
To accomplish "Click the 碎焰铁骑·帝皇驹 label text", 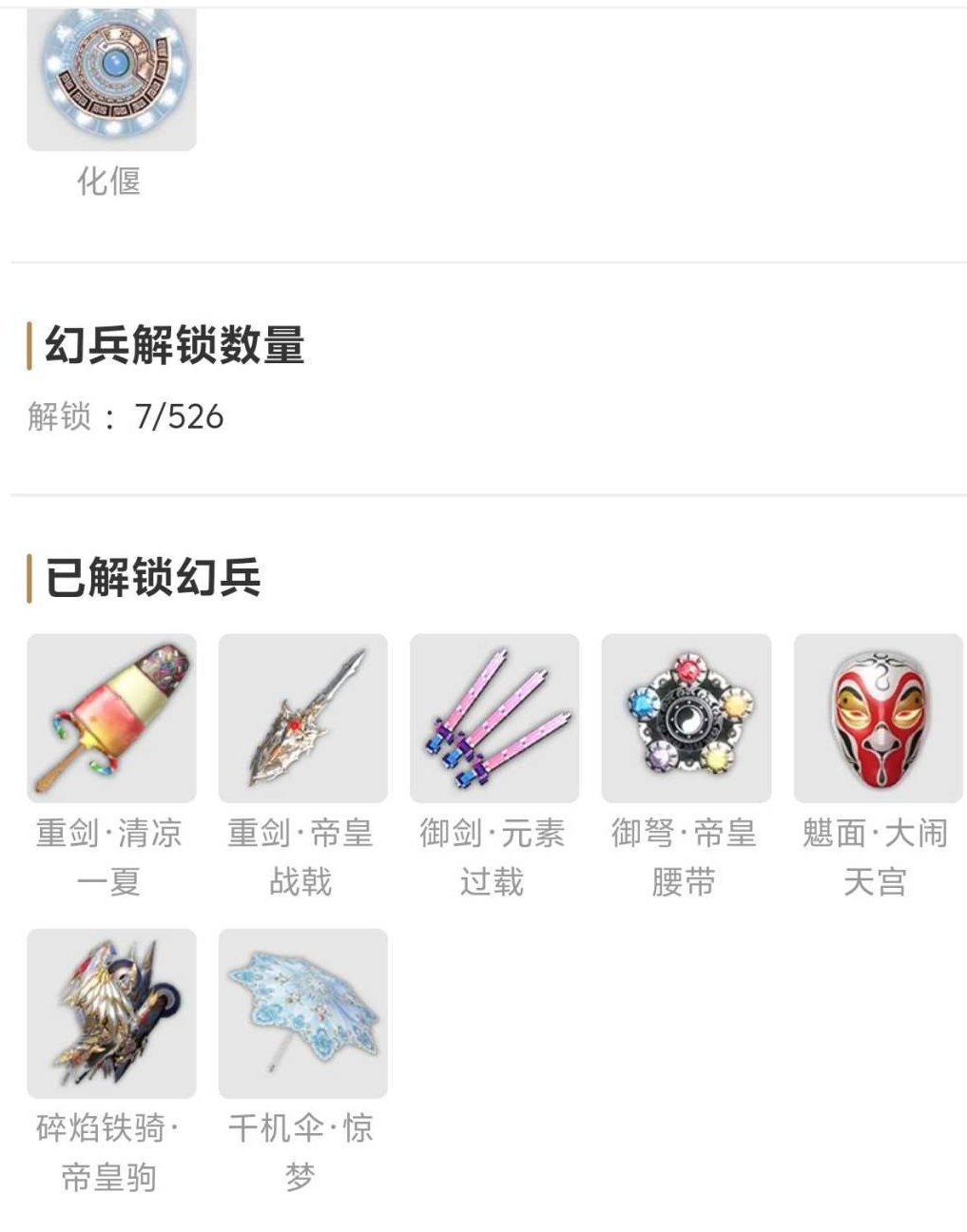I will [x=111, y=1155].
